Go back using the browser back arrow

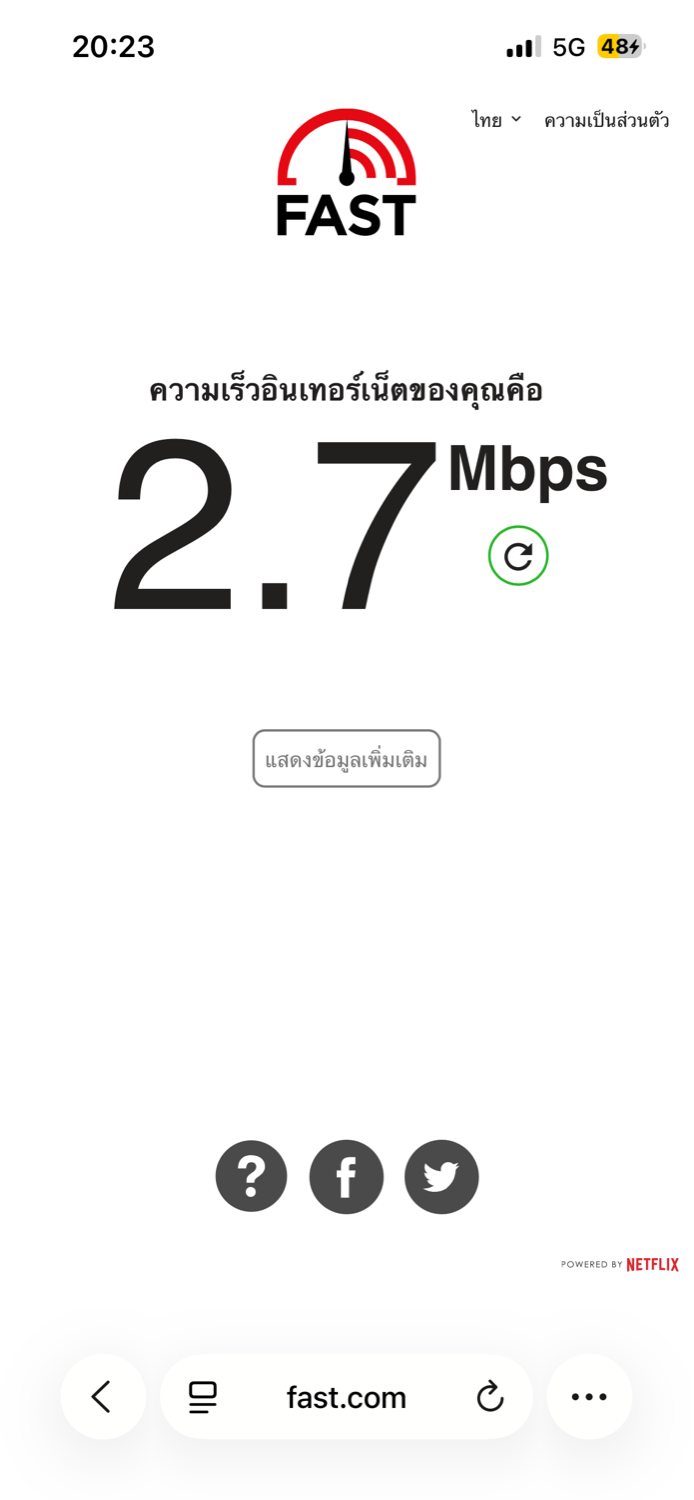coord(102,1397)
